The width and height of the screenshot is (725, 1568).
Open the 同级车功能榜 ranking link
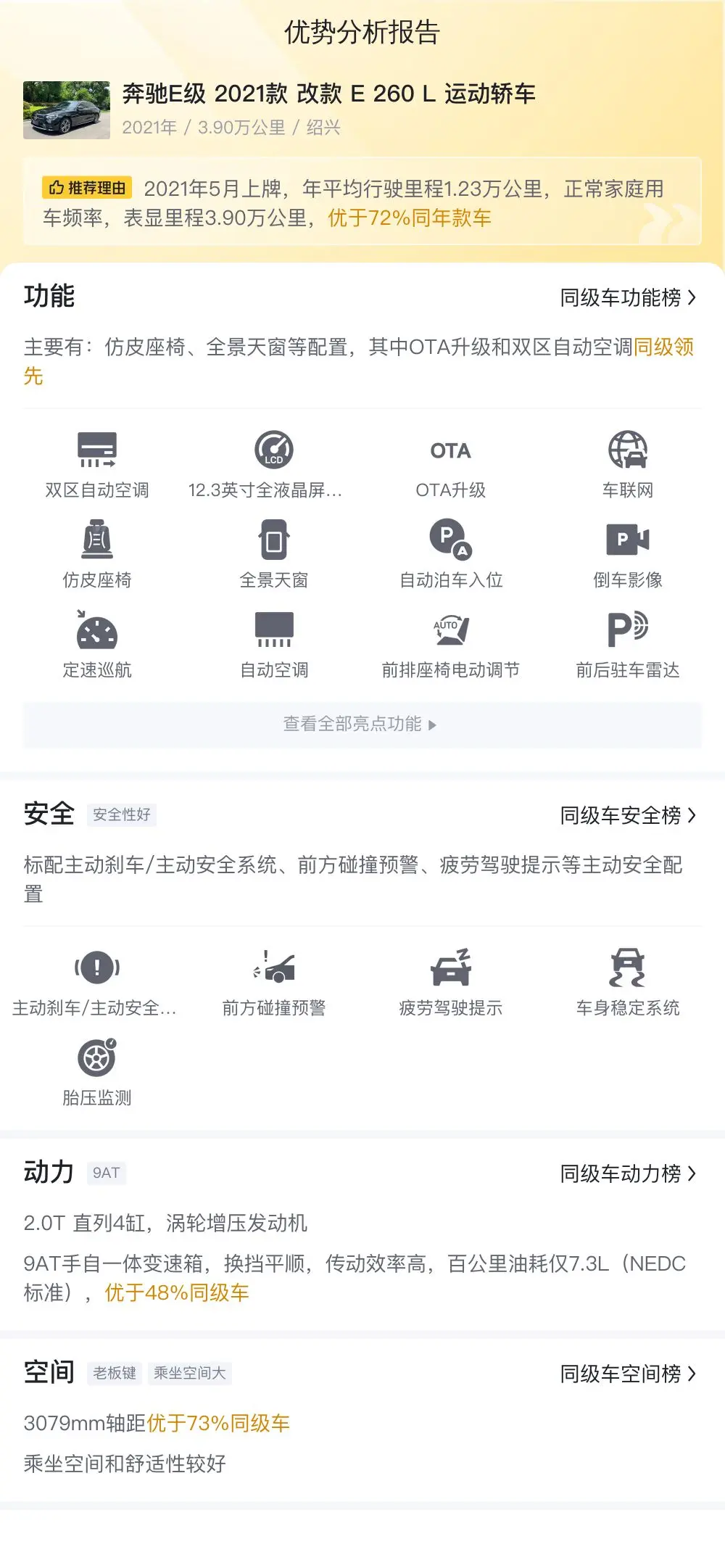[x=628, y=298]
